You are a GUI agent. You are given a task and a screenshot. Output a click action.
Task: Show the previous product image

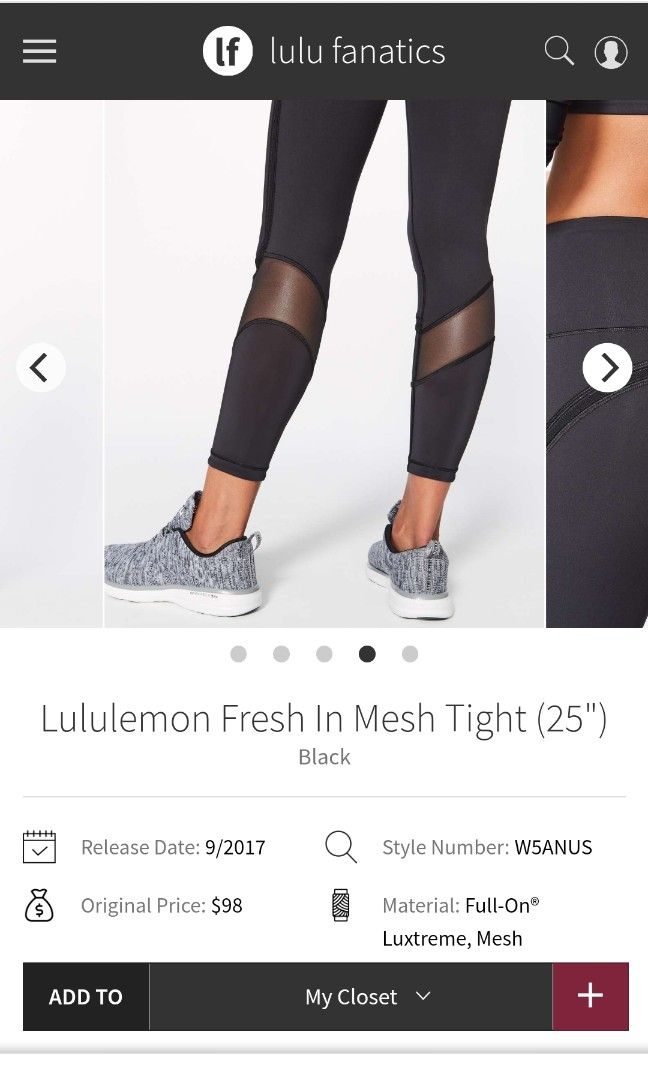point(40,368)
